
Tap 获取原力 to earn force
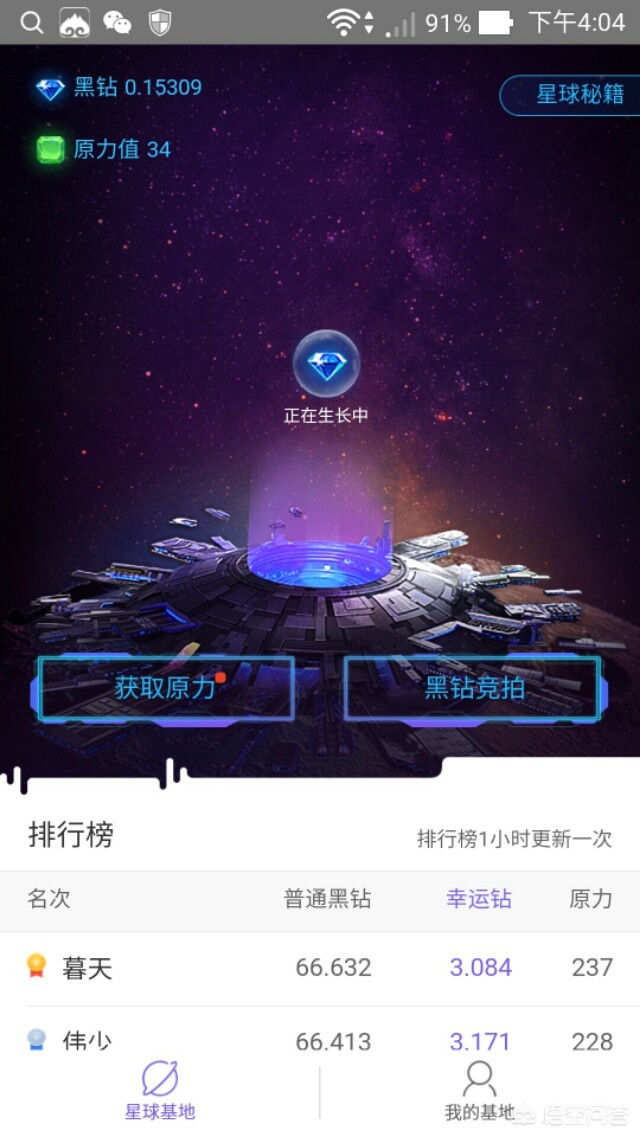click(x=166, y=688)
